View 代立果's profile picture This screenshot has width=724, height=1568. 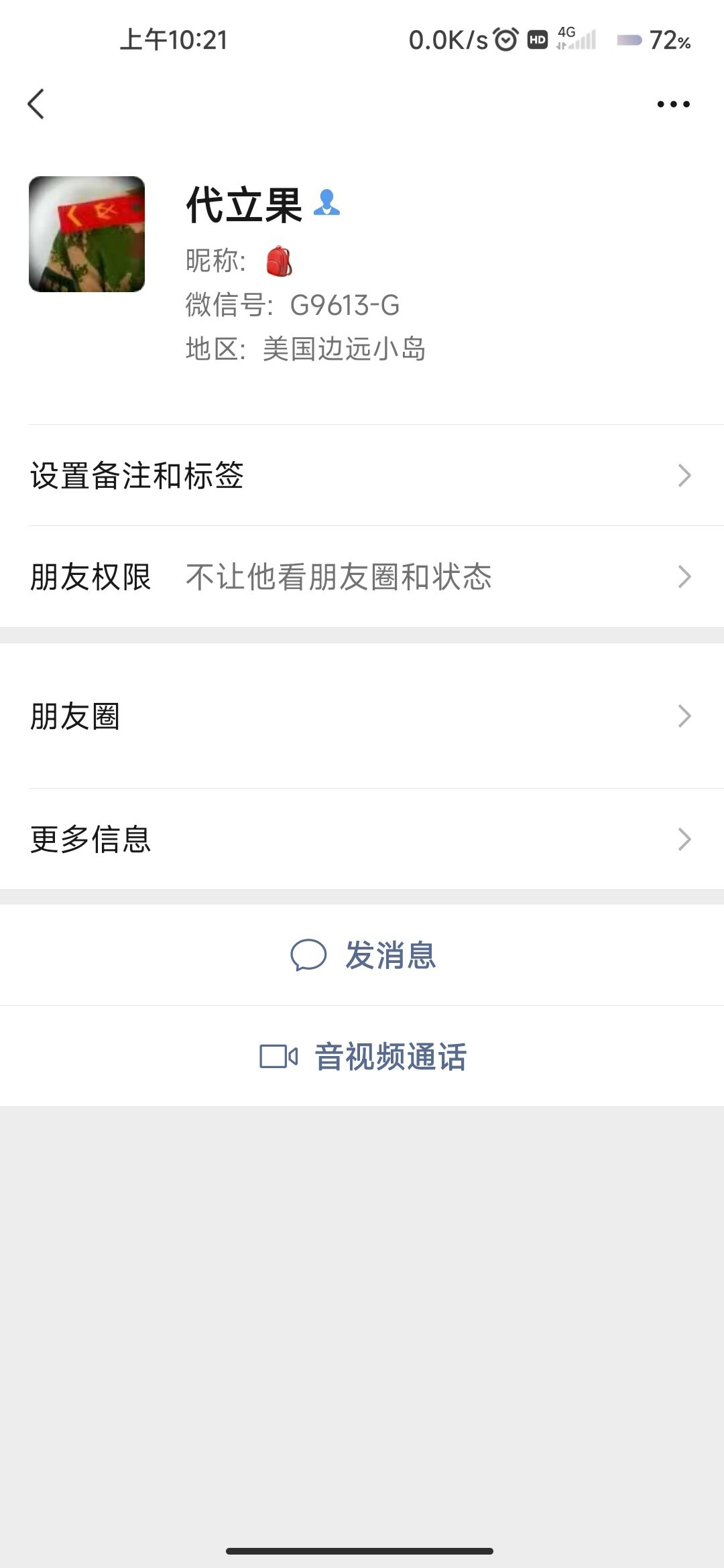86,234
